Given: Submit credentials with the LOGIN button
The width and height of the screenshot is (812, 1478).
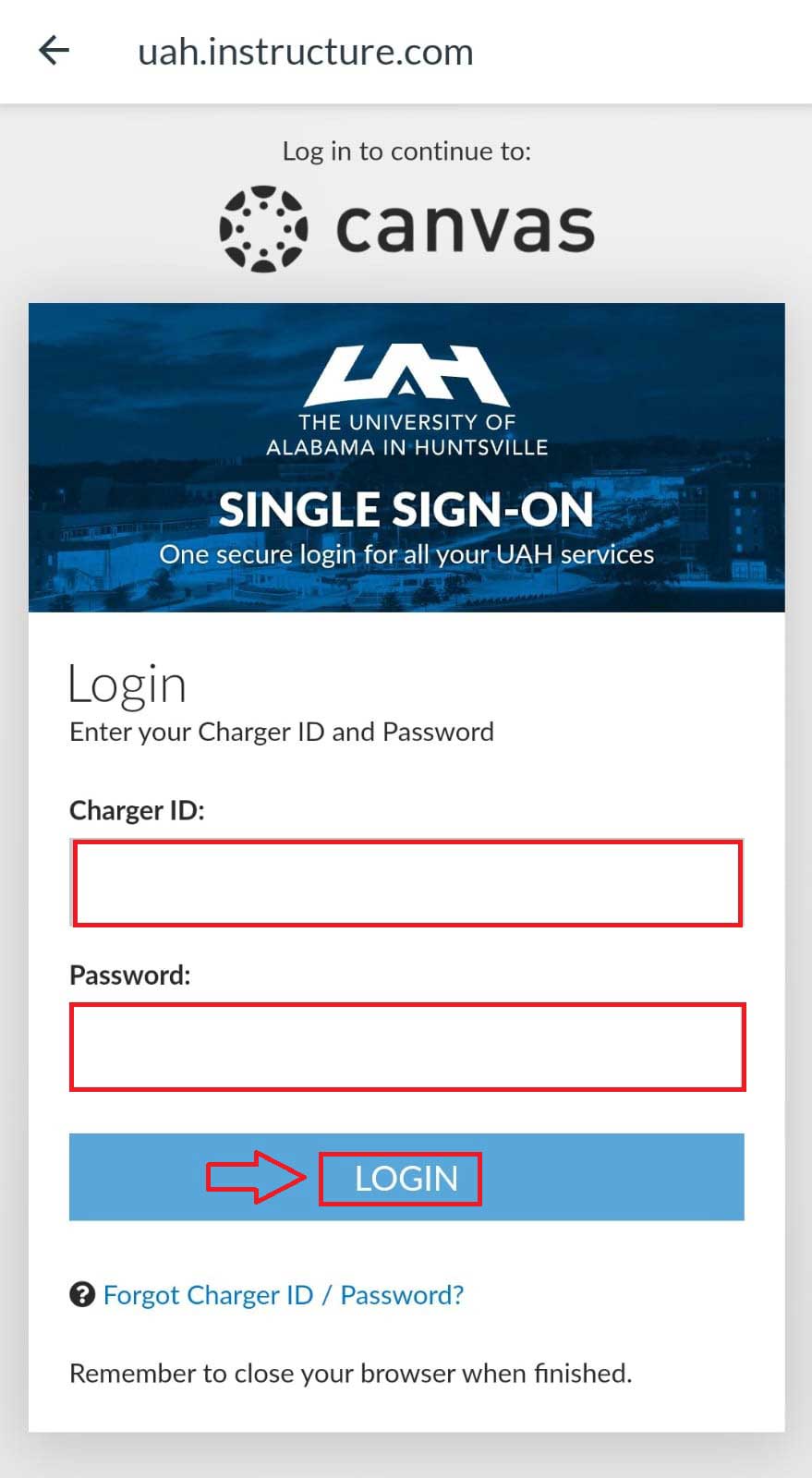Looking at the screenshot, I should click(x=406, y=1177).
